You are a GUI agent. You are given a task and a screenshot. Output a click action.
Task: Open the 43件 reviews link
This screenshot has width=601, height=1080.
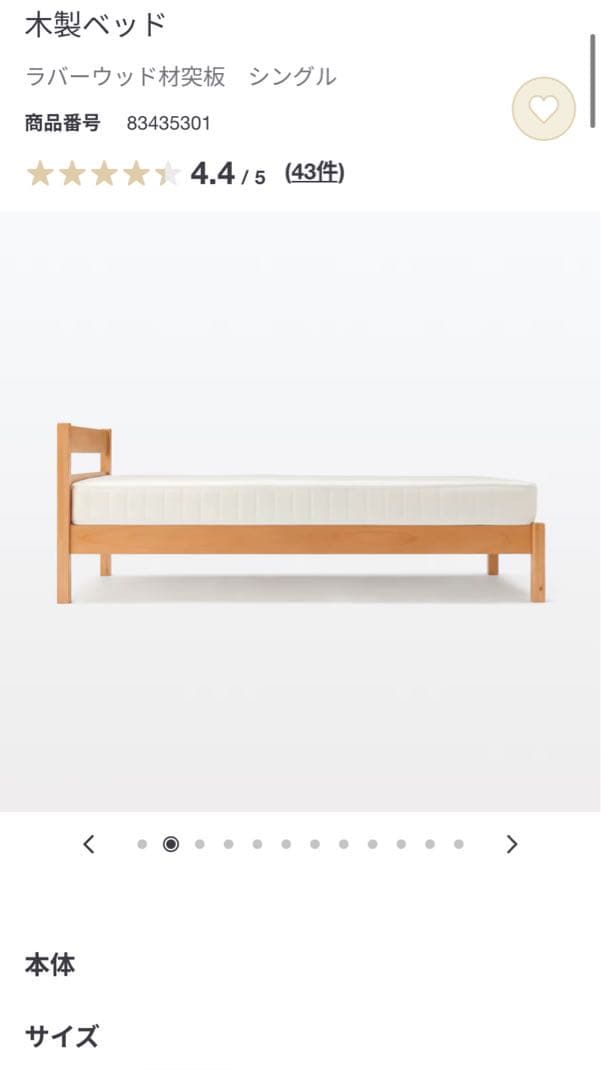click(315, 173)
